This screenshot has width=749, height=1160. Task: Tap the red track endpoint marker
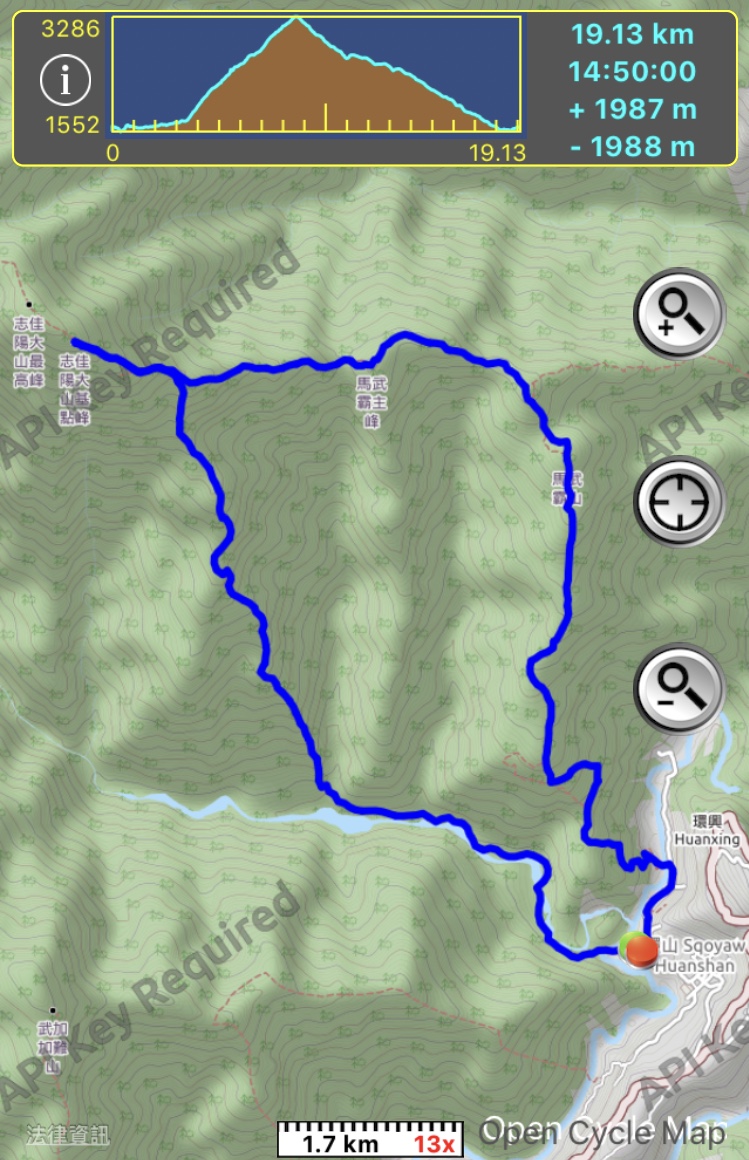click(641, 949)
